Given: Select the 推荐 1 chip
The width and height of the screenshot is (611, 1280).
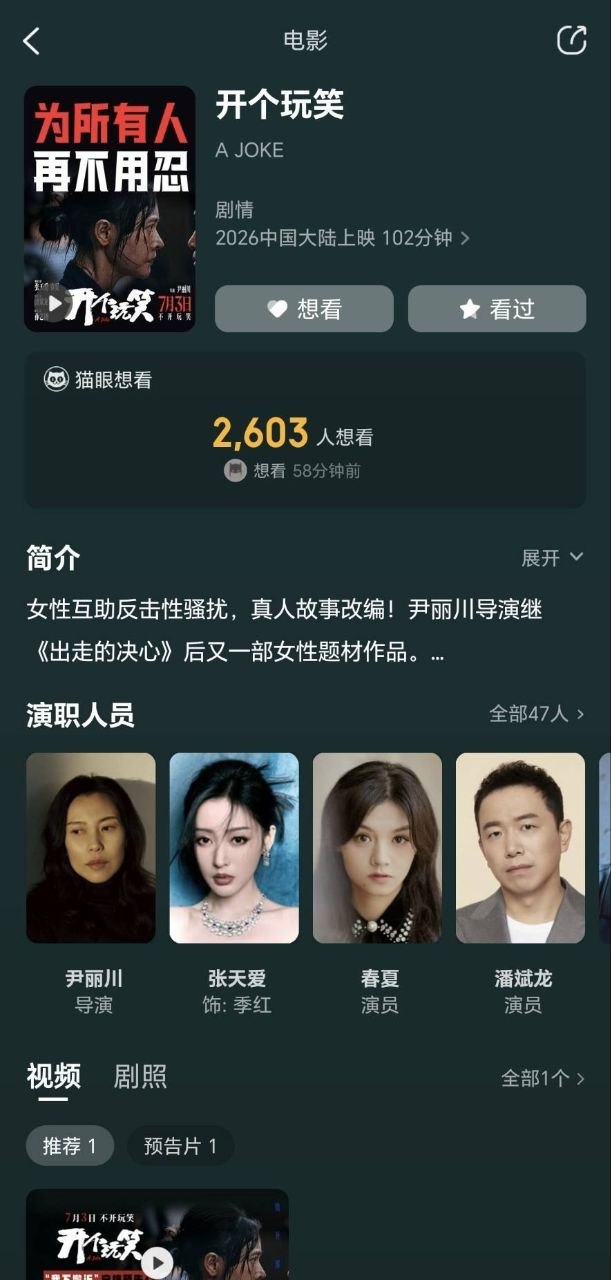Looking at the screenshot, I should (70, 1146).
